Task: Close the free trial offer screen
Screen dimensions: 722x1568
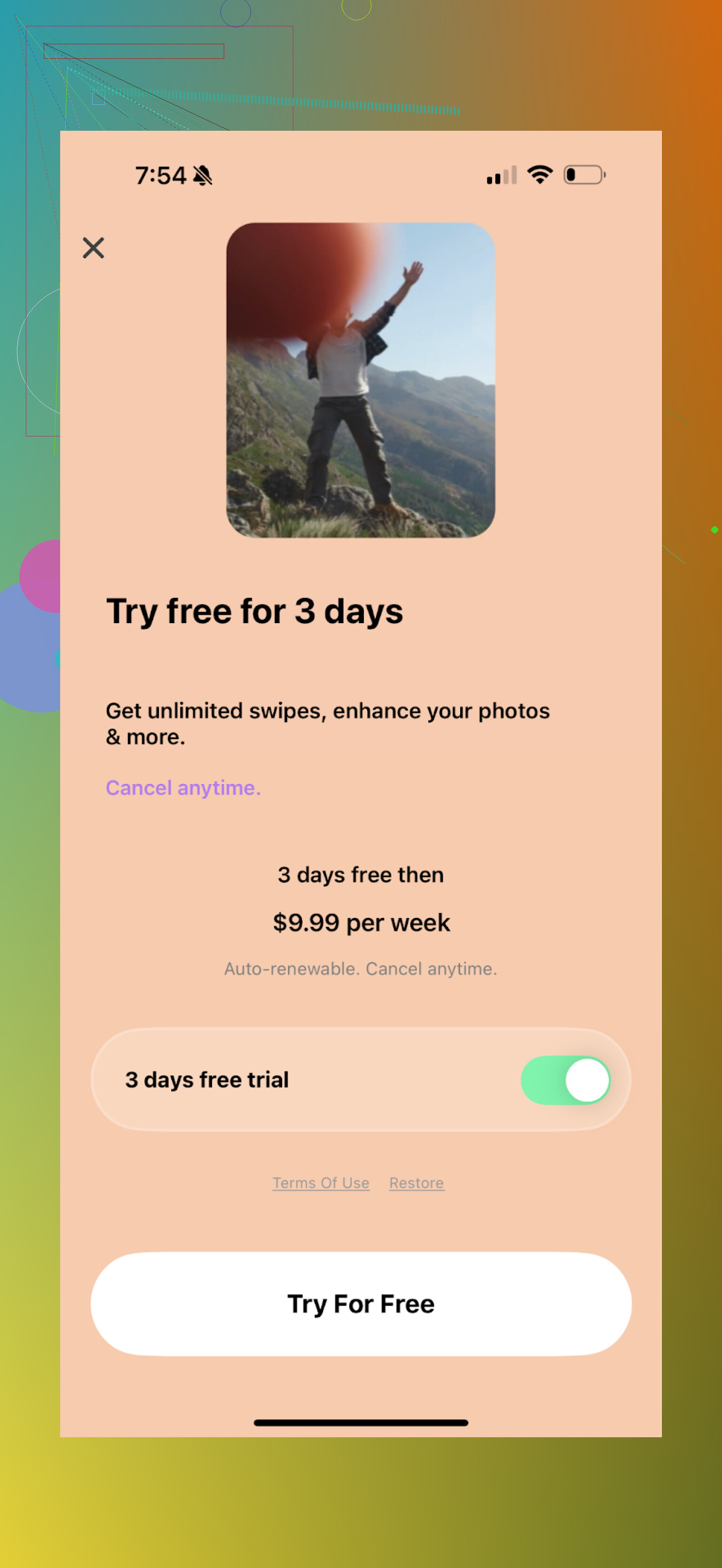Action: pyautogui.click(x=94, y=248)
